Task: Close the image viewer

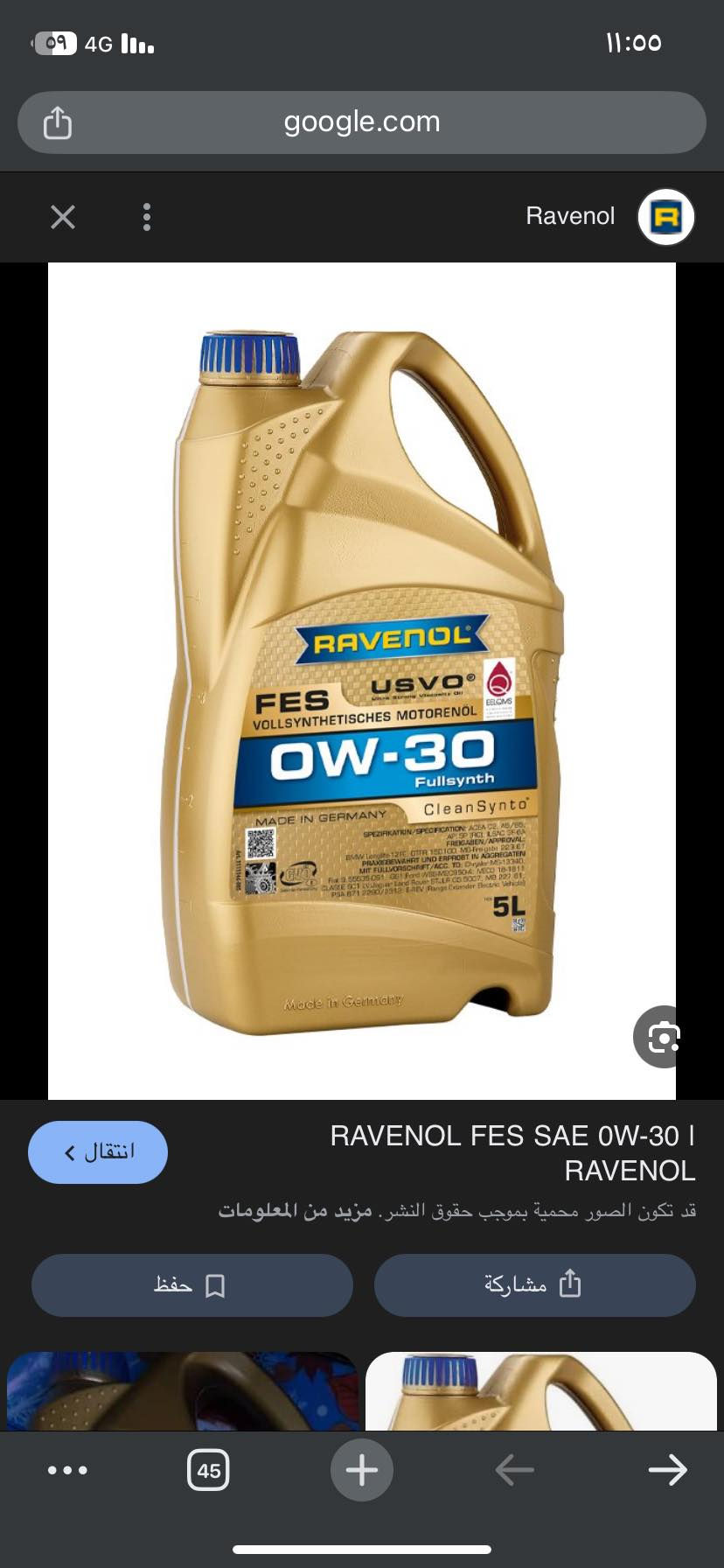Action: point(63,217)
